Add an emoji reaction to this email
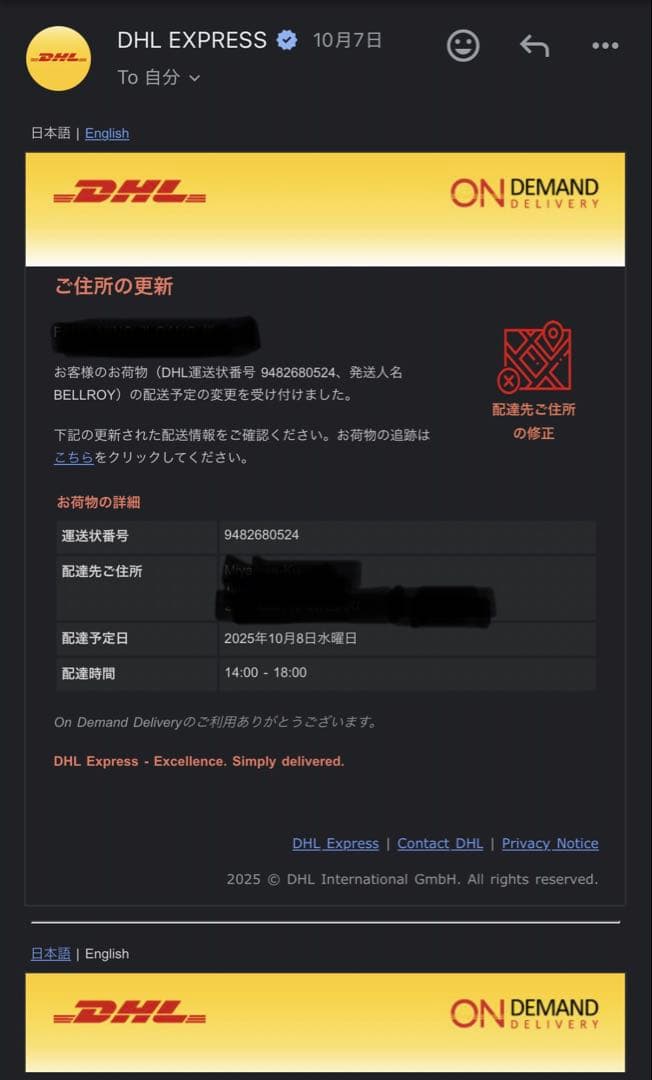The image size is (652, 1080). 463,45
